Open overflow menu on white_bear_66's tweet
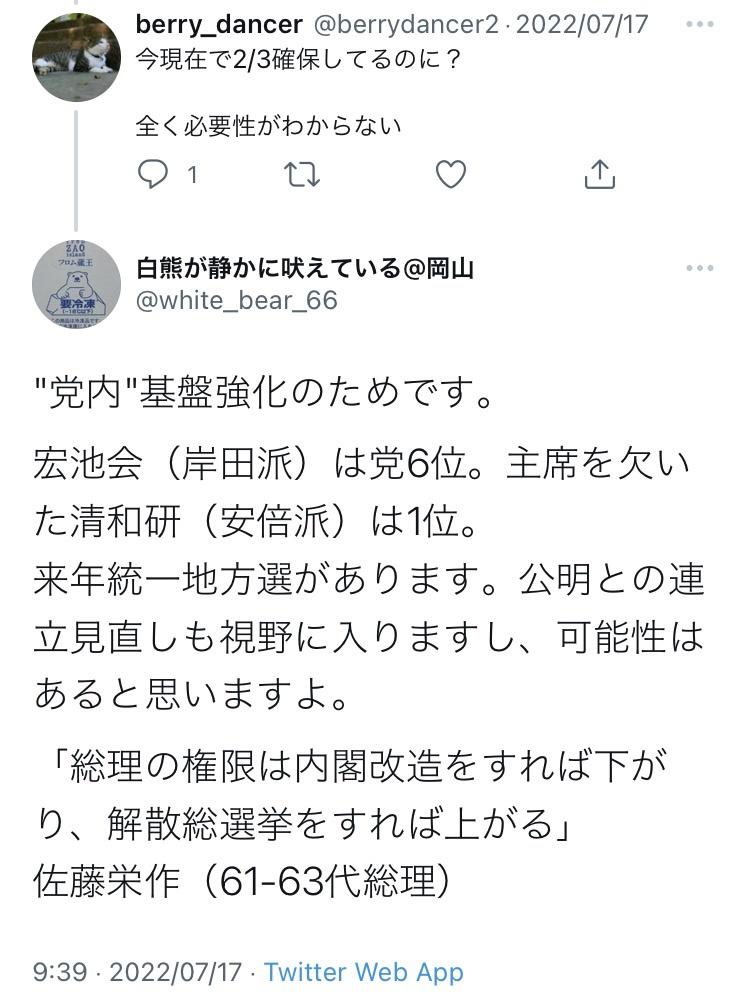This screenshot has width=750, height=1000. [x=700, y=268]
